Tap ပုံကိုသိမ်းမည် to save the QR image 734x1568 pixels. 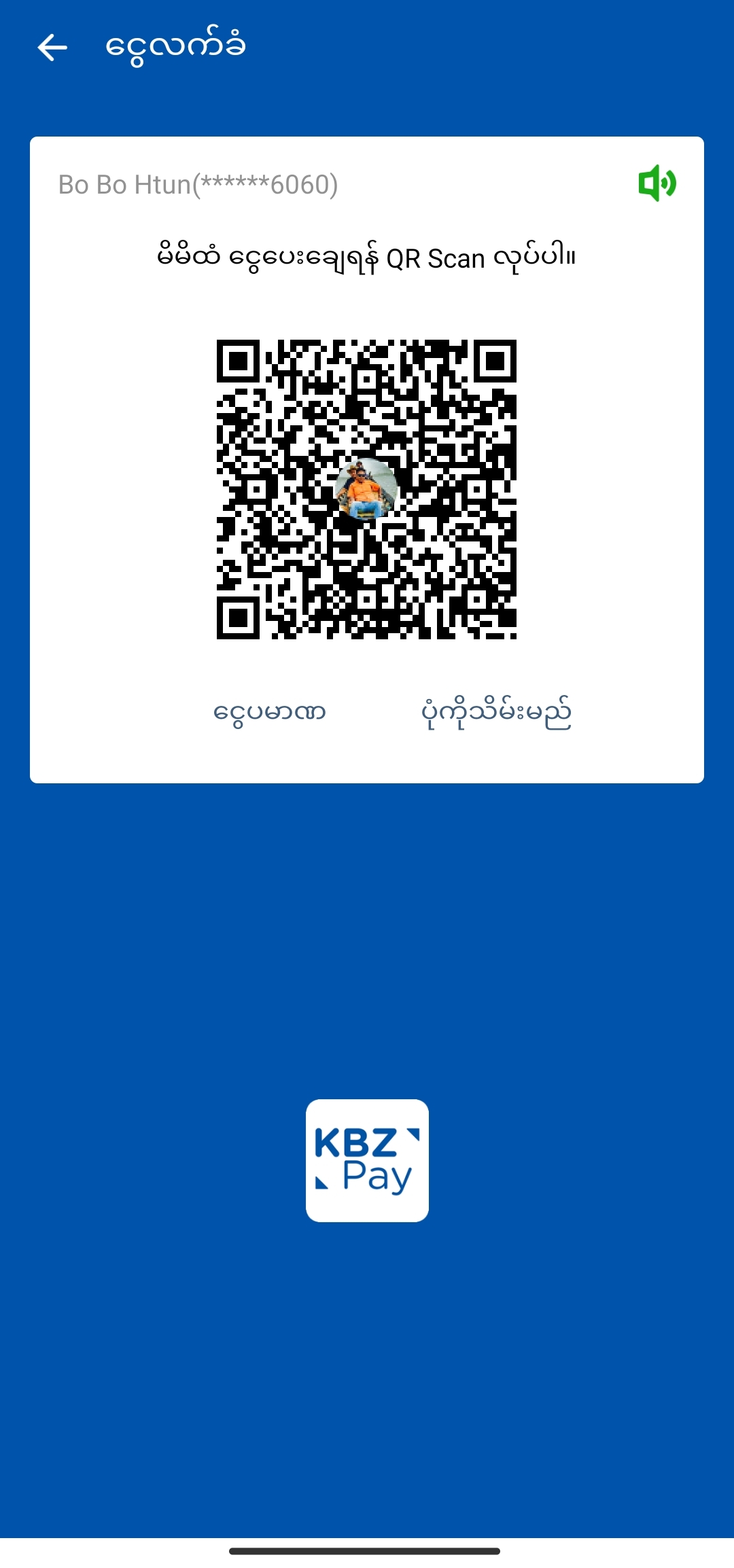click(496, 713)
